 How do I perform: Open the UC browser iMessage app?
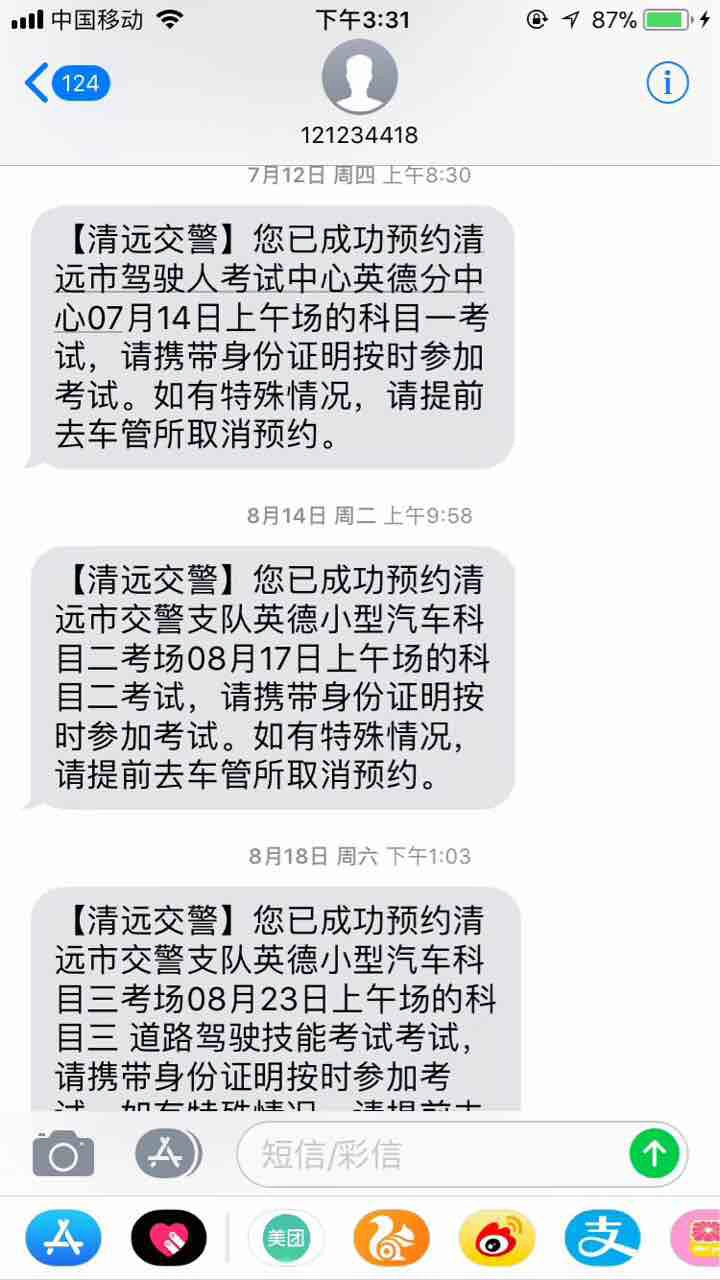click(391, 1238)
